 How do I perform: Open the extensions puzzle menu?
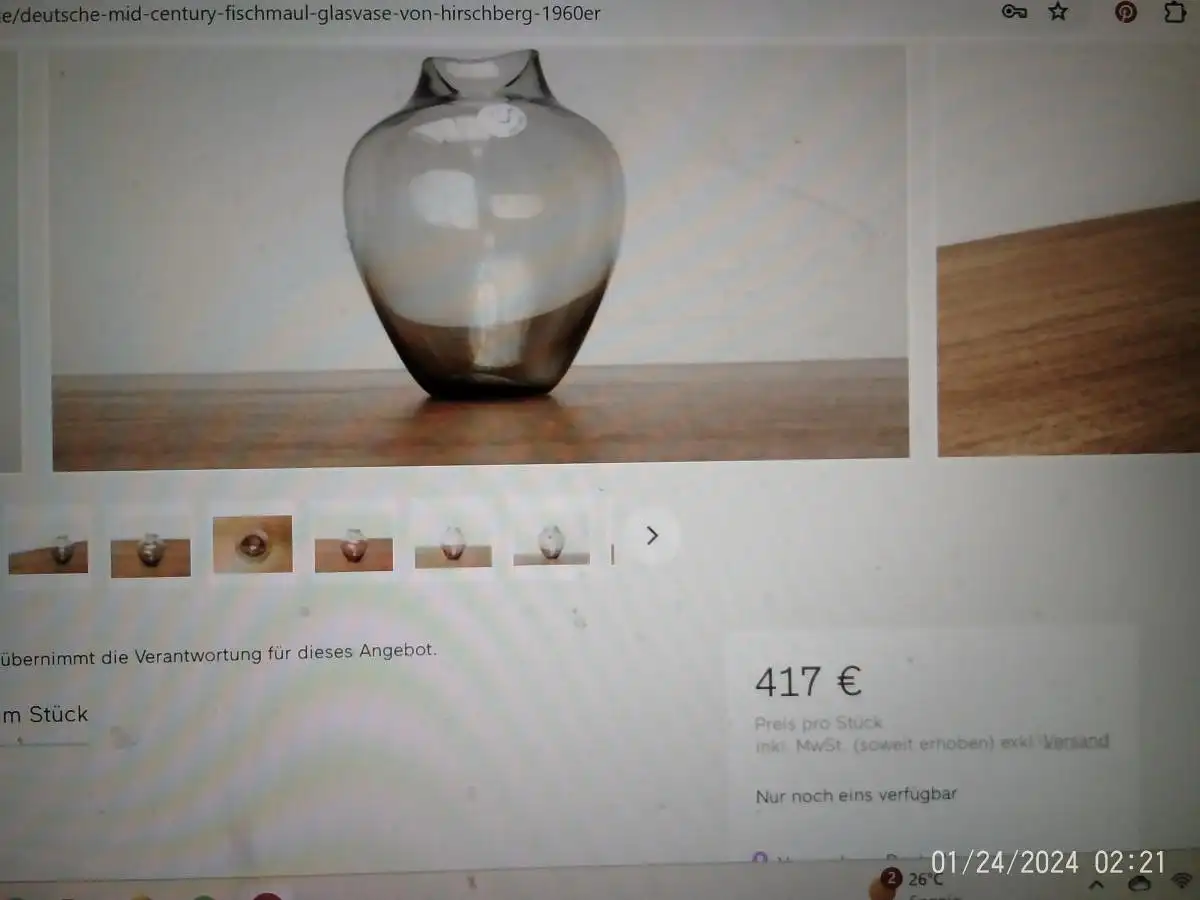(1175, 12)
